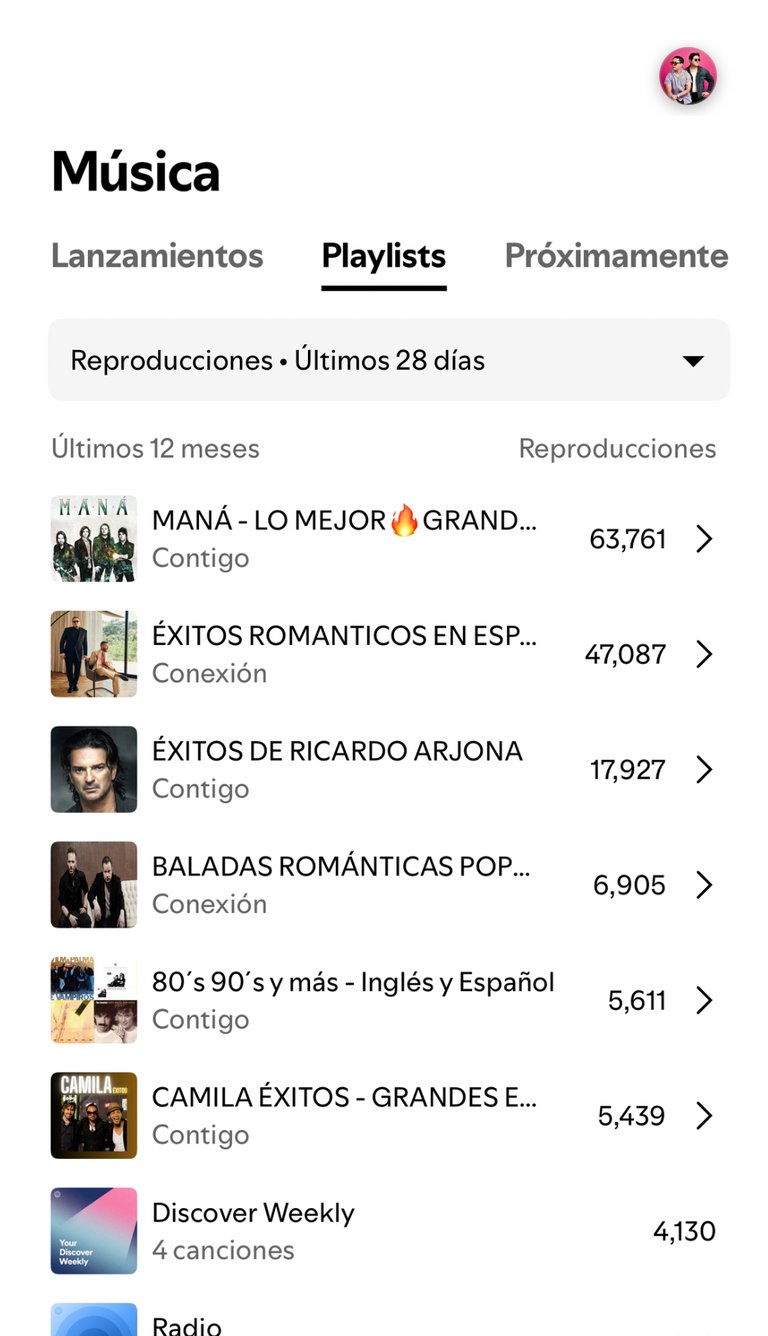This screenshot has height=1336, width=768.
Task: Select the Playlists tab
Action: [383, 256]
